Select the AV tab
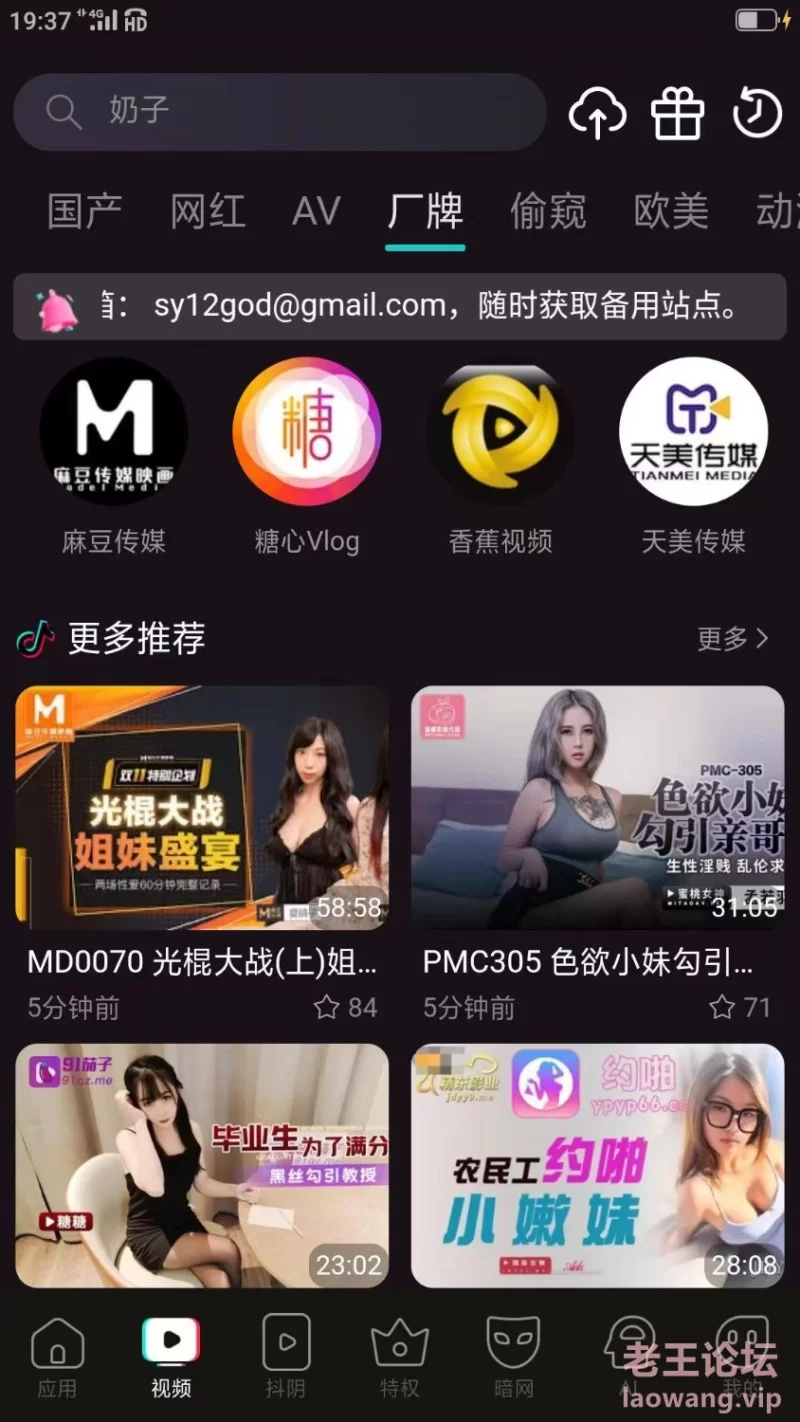The image size is (800, 1422). 316,211
